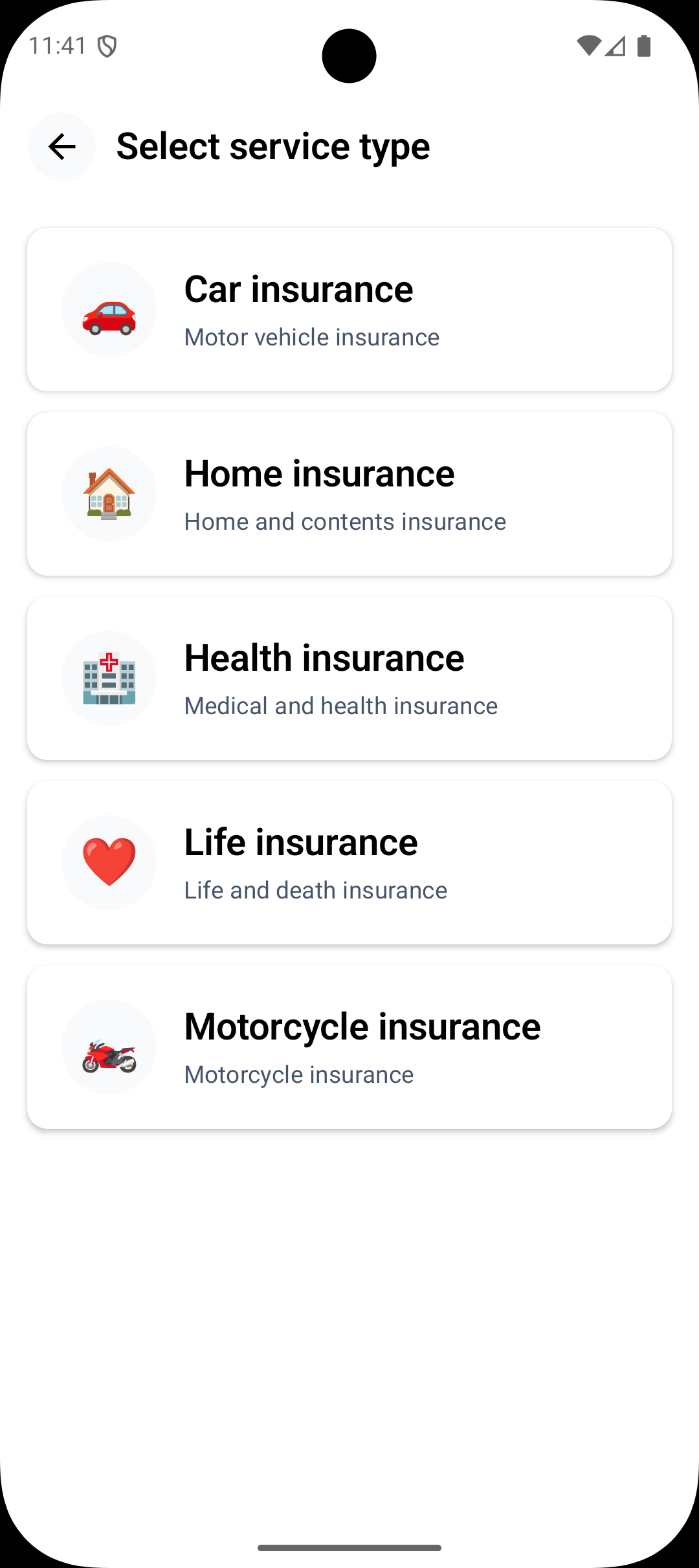Choose the Home insurance card
Image resolution: width=699 pixels, height=1568 pixels.
349,494
